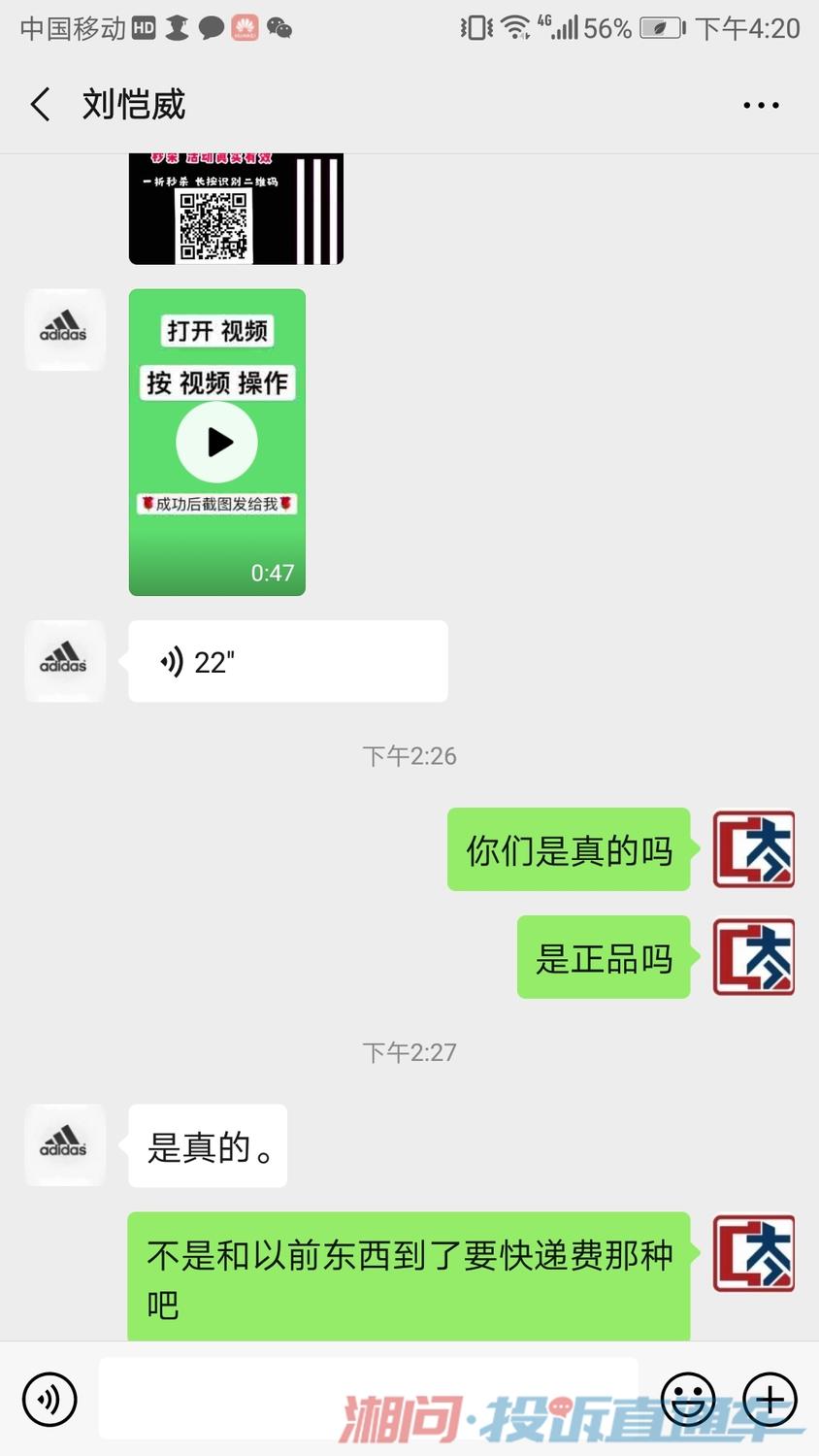Play the 0:47 video message
Viewport: 819px width, 1456px height.
click(x=217, y=443)
